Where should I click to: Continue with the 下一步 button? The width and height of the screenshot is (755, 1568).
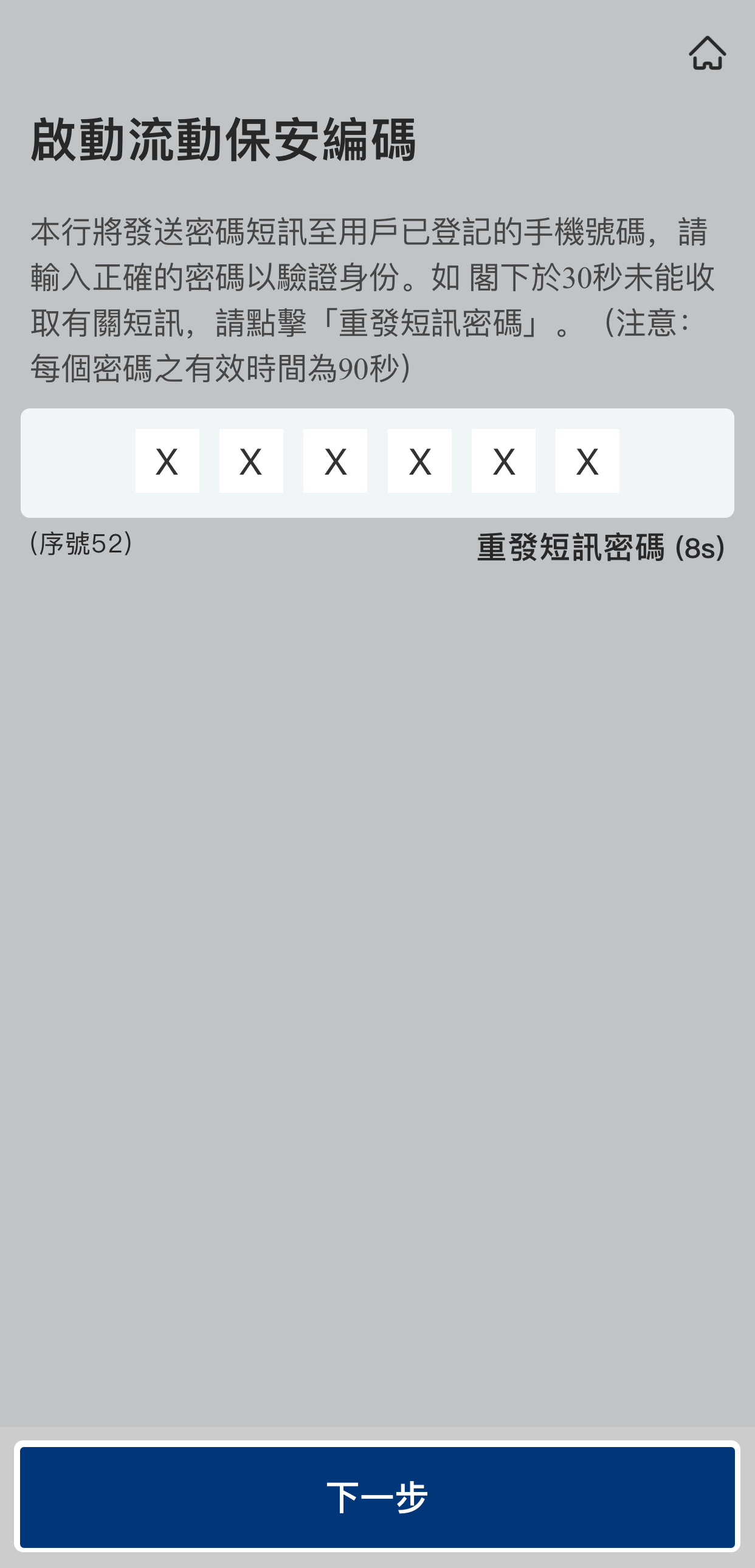[x=377, y=1497]
